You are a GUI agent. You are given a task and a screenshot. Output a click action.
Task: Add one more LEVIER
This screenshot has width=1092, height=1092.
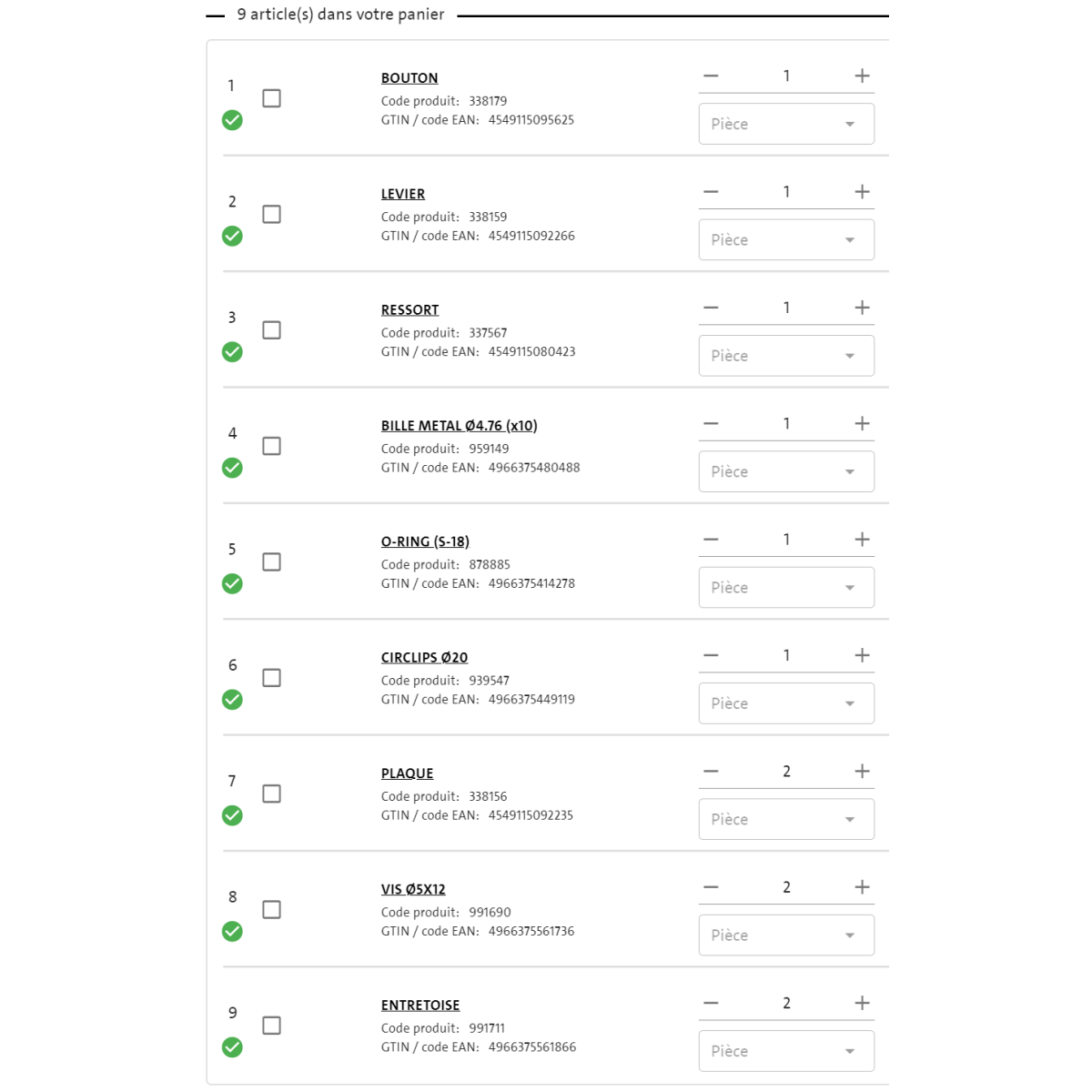(x=862, y=192)
